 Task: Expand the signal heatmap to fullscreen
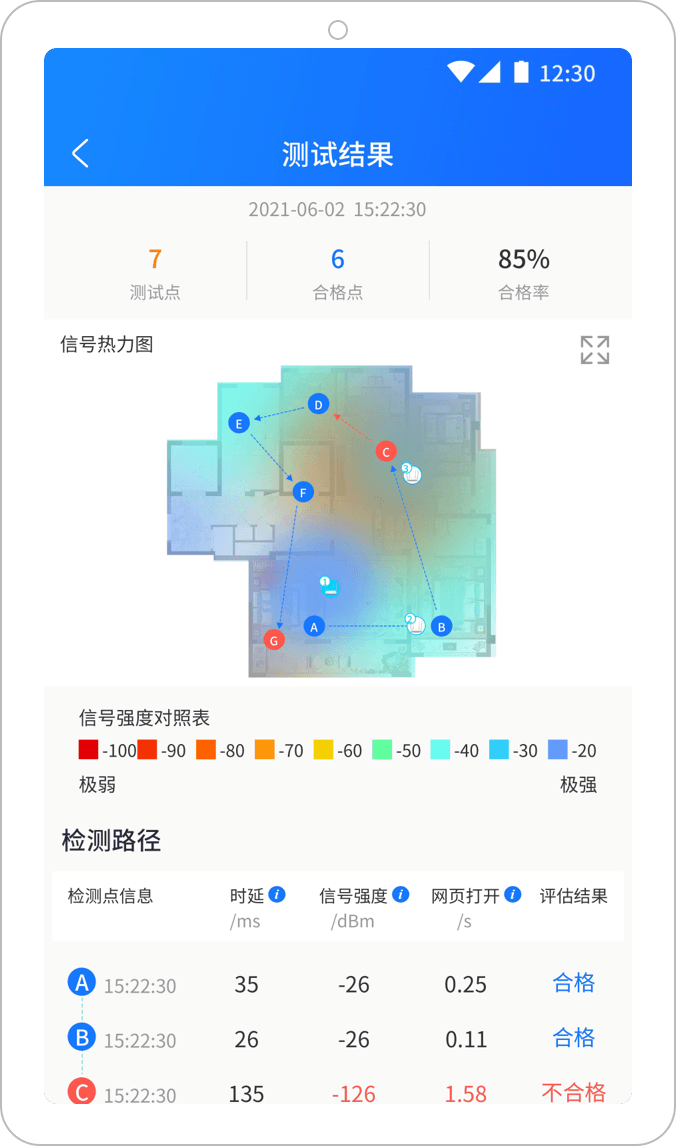coord(595,350)
